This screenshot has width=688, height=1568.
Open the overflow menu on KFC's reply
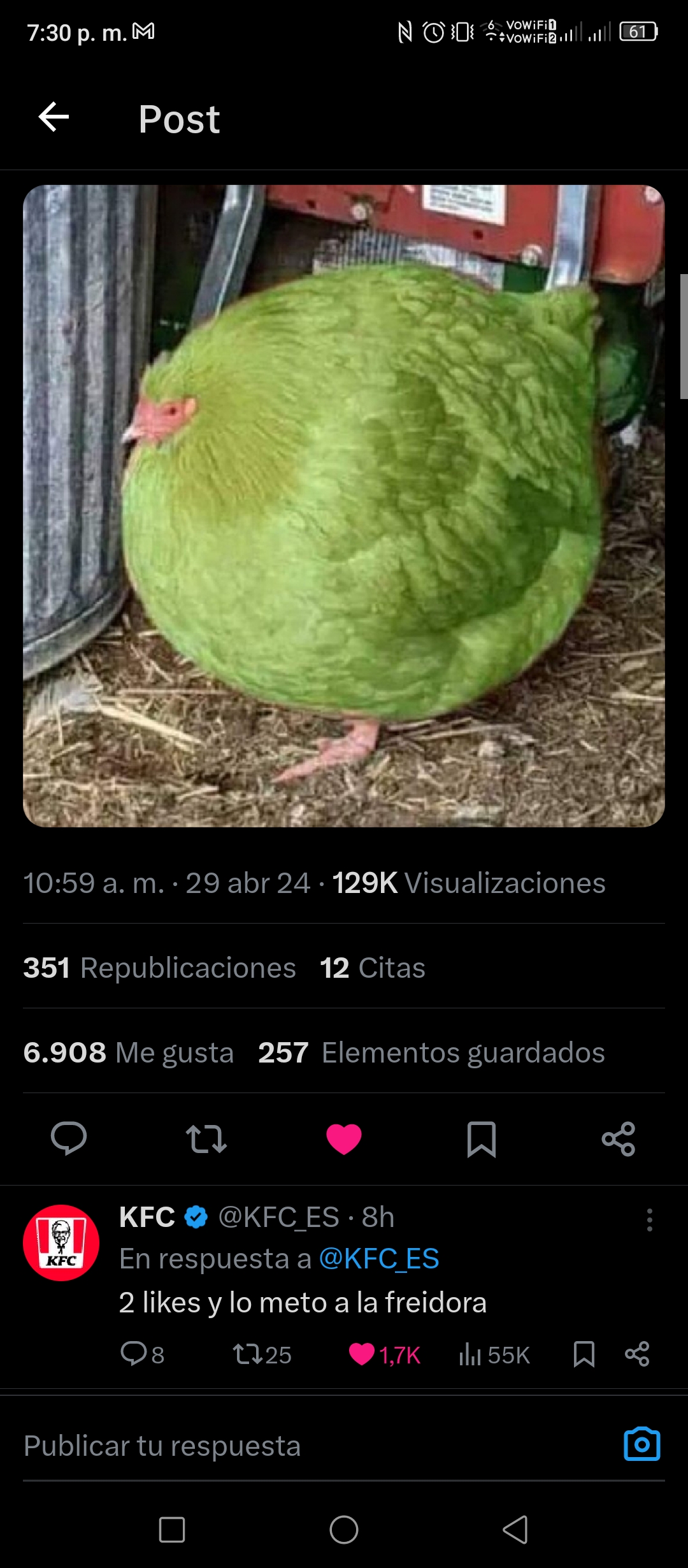(650, 1219)
